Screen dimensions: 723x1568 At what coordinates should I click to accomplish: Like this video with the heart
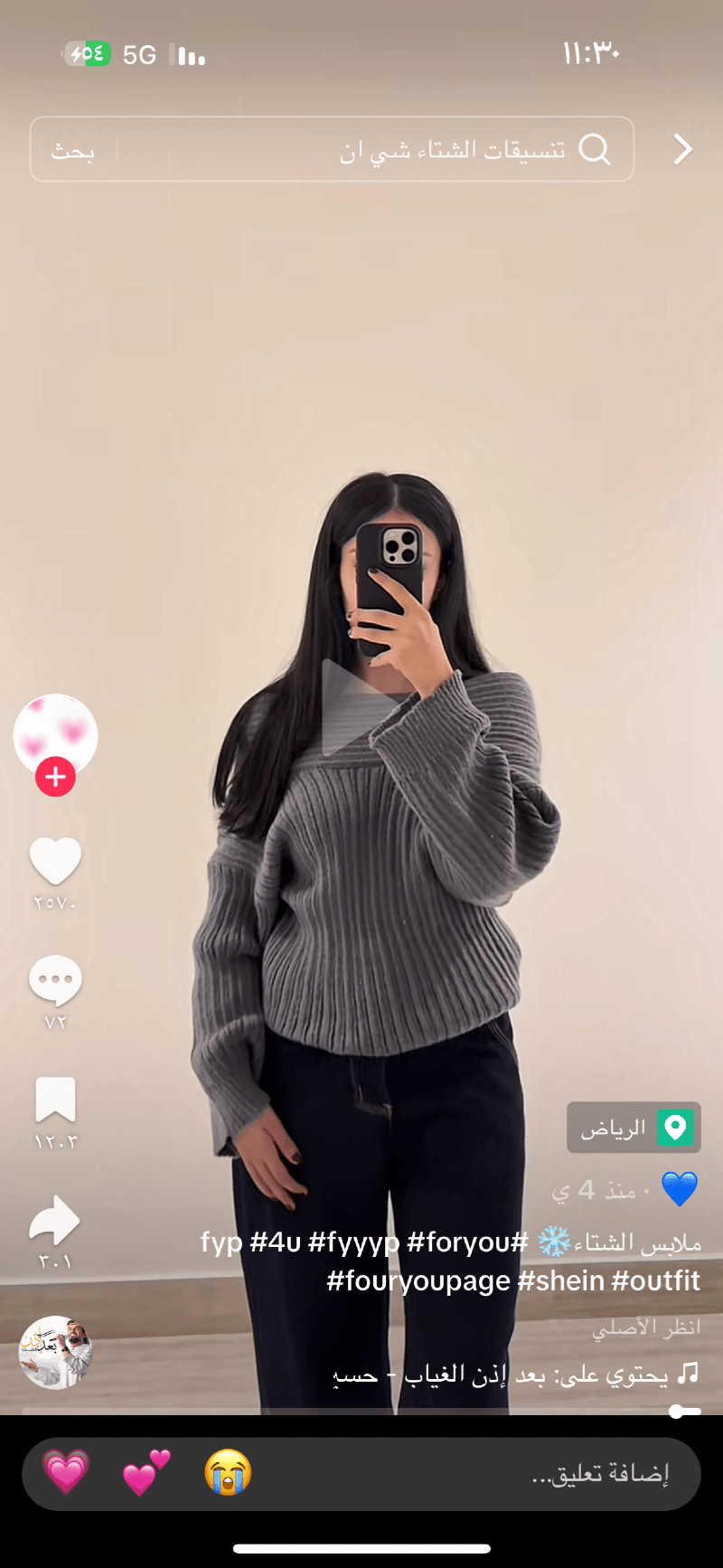click(55, 860)
